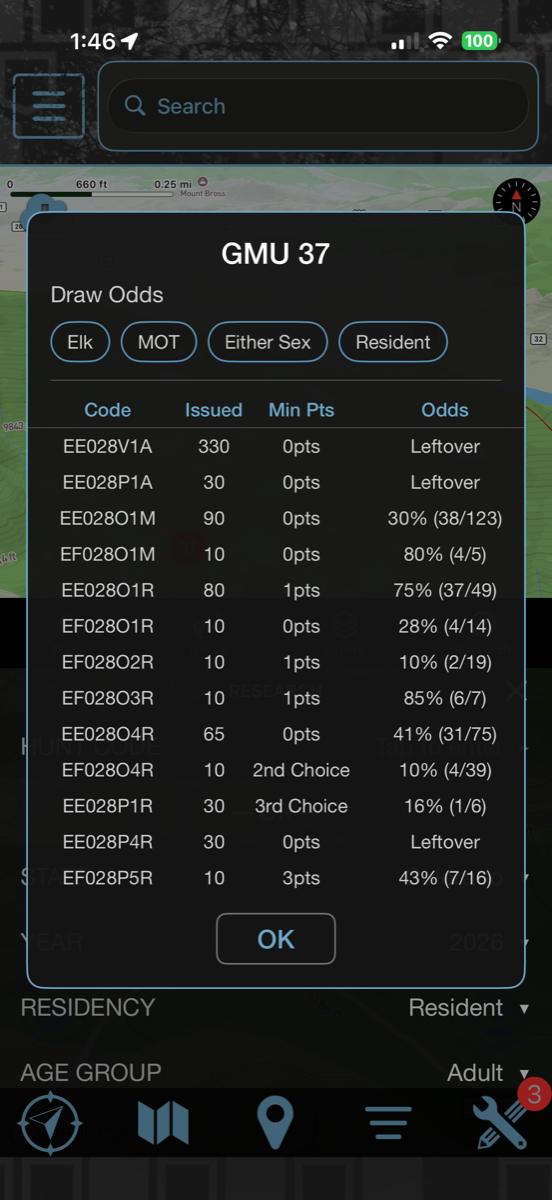Select the Elk filter chip

point(80,342)
